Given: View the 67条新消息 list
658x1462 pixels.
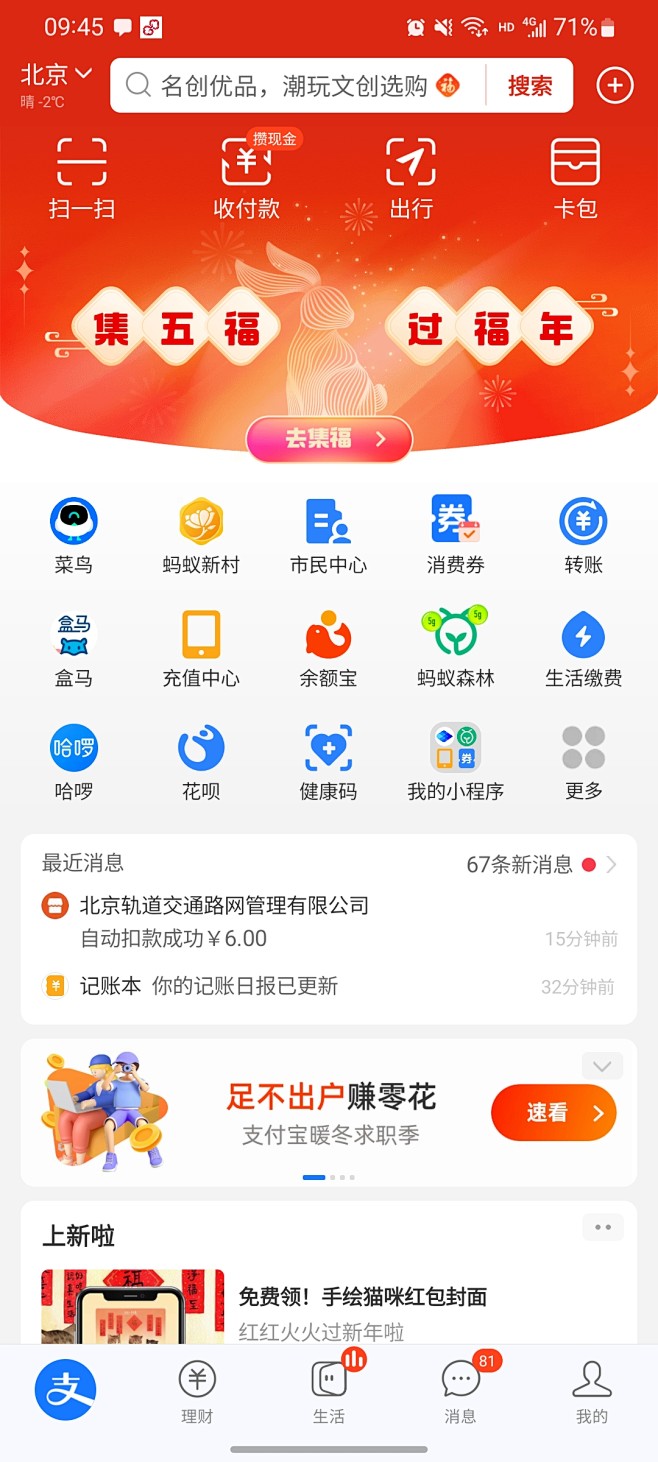Looking at the screenshot, I should tap(540, 865).
